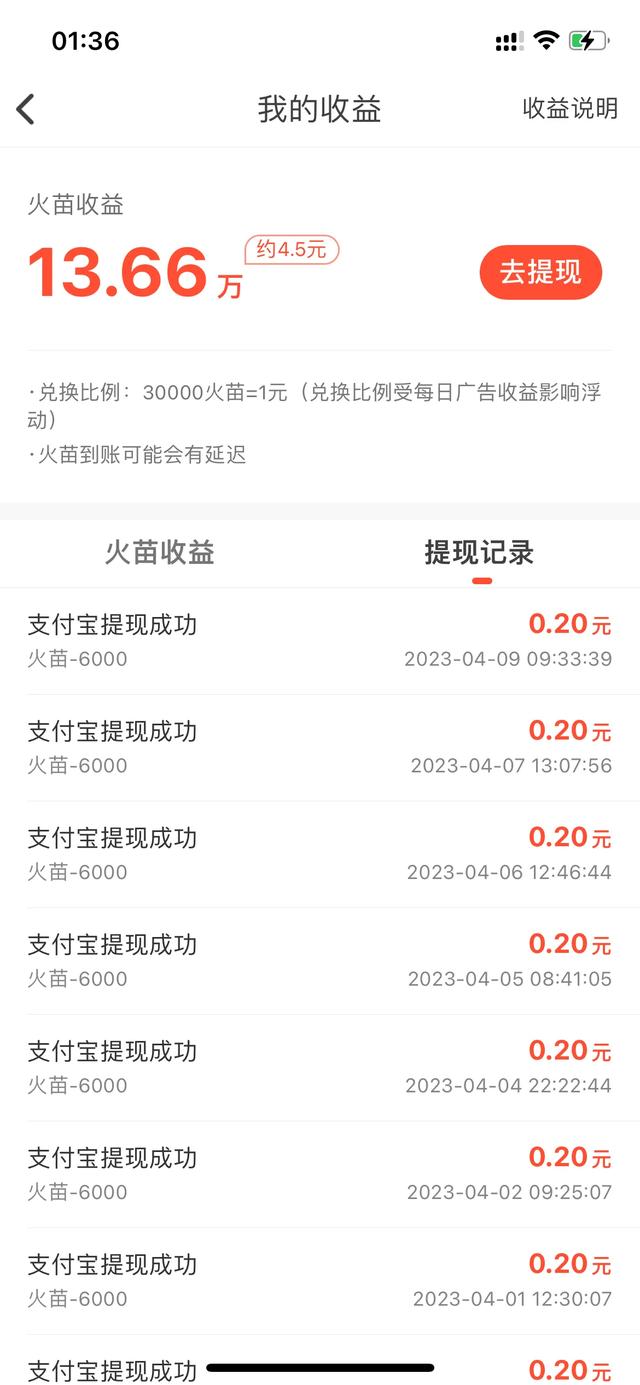Go back using the top-left arrow
640x1385 pixels.
pos(26,109)
